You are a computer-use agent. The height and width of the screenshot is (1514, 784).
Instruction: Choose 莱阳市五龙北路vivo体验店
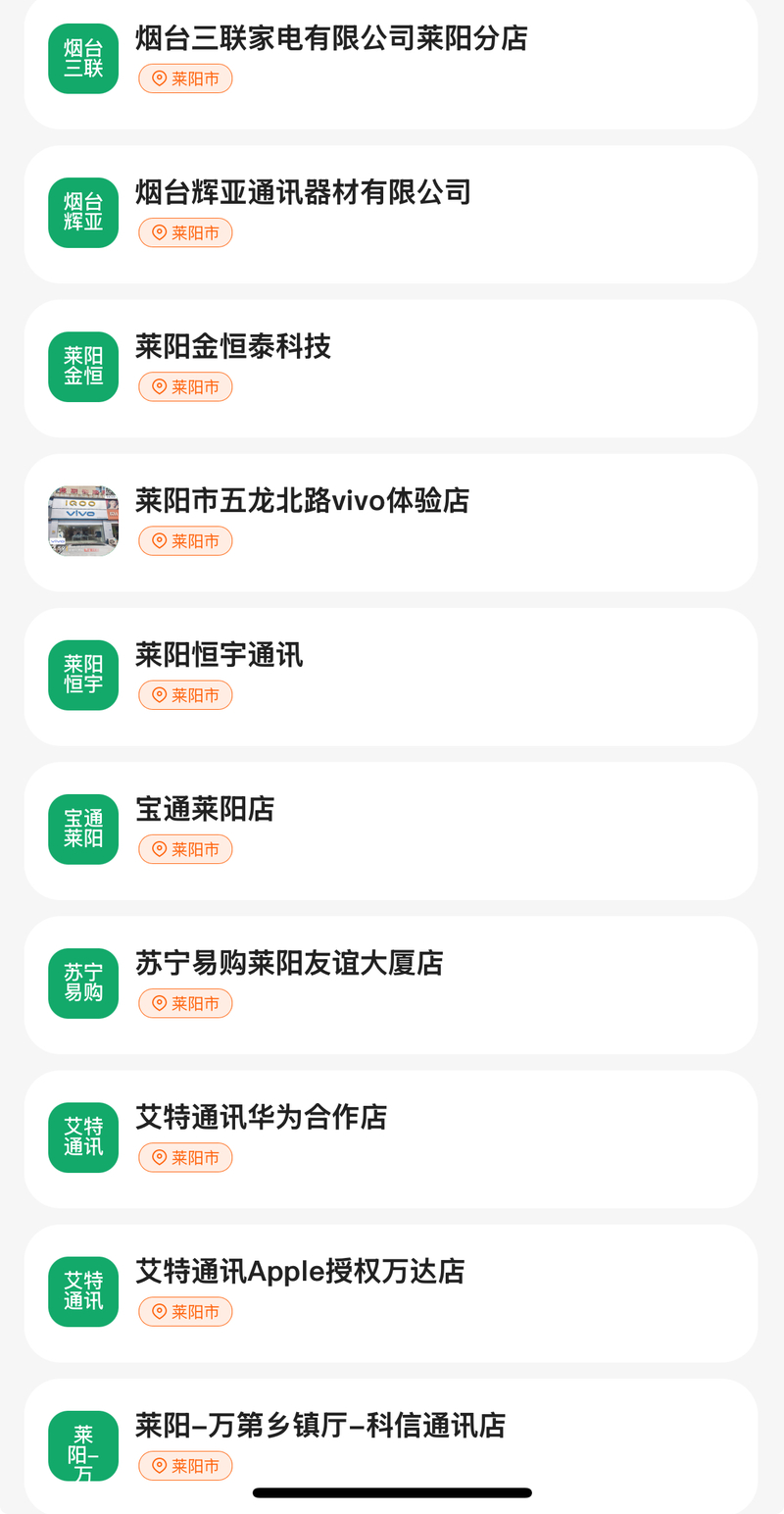(302, 501)
